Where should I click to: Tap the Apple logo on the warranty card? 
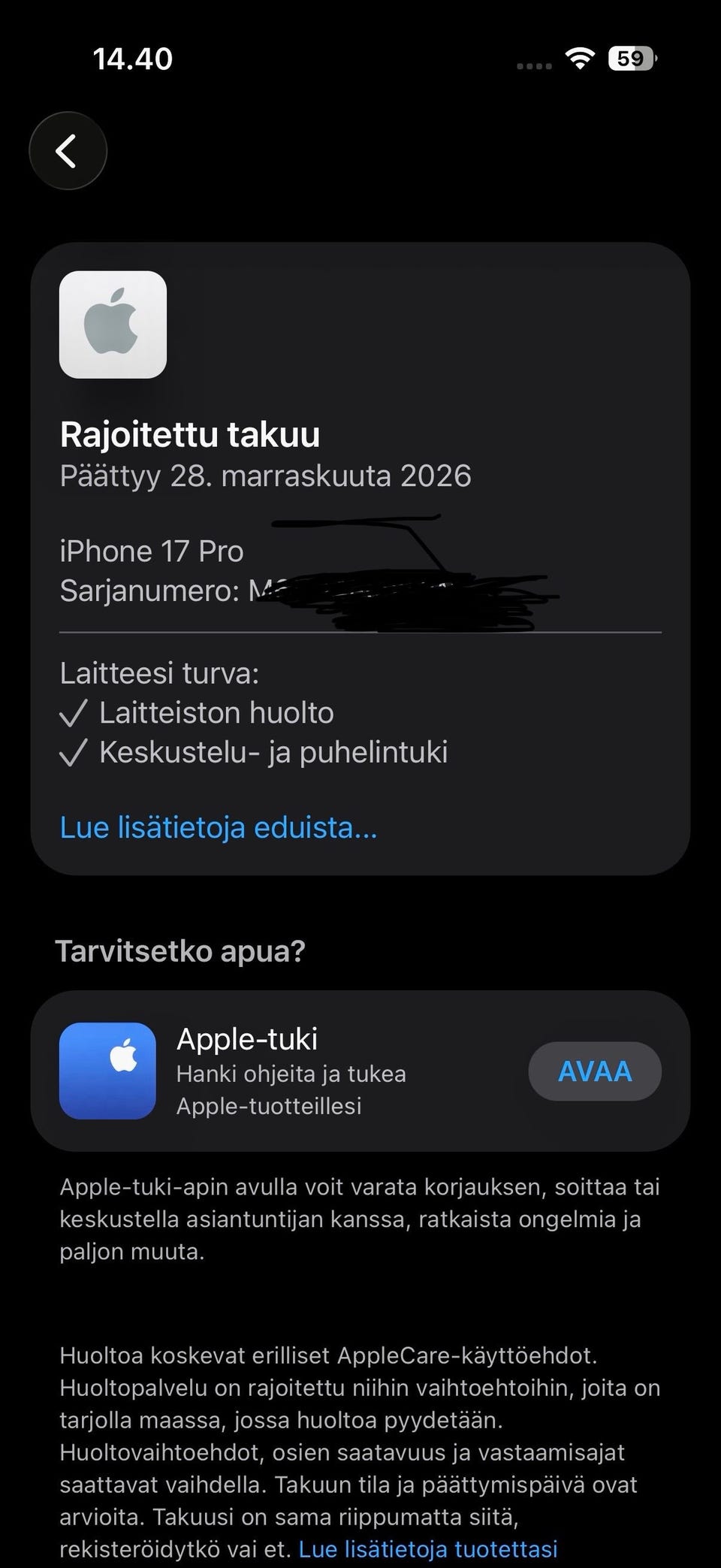pos(113,323)
